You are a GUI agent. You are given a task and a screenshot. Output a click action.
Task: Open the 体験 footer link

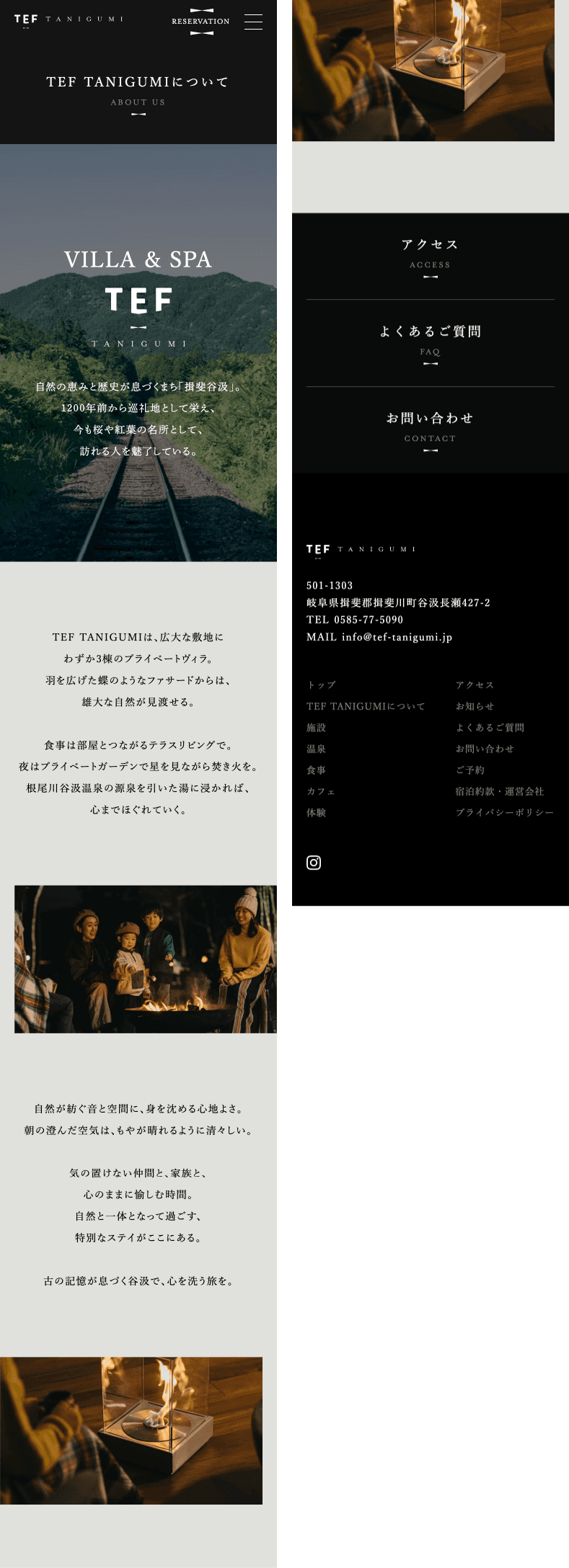click(316, 813)
